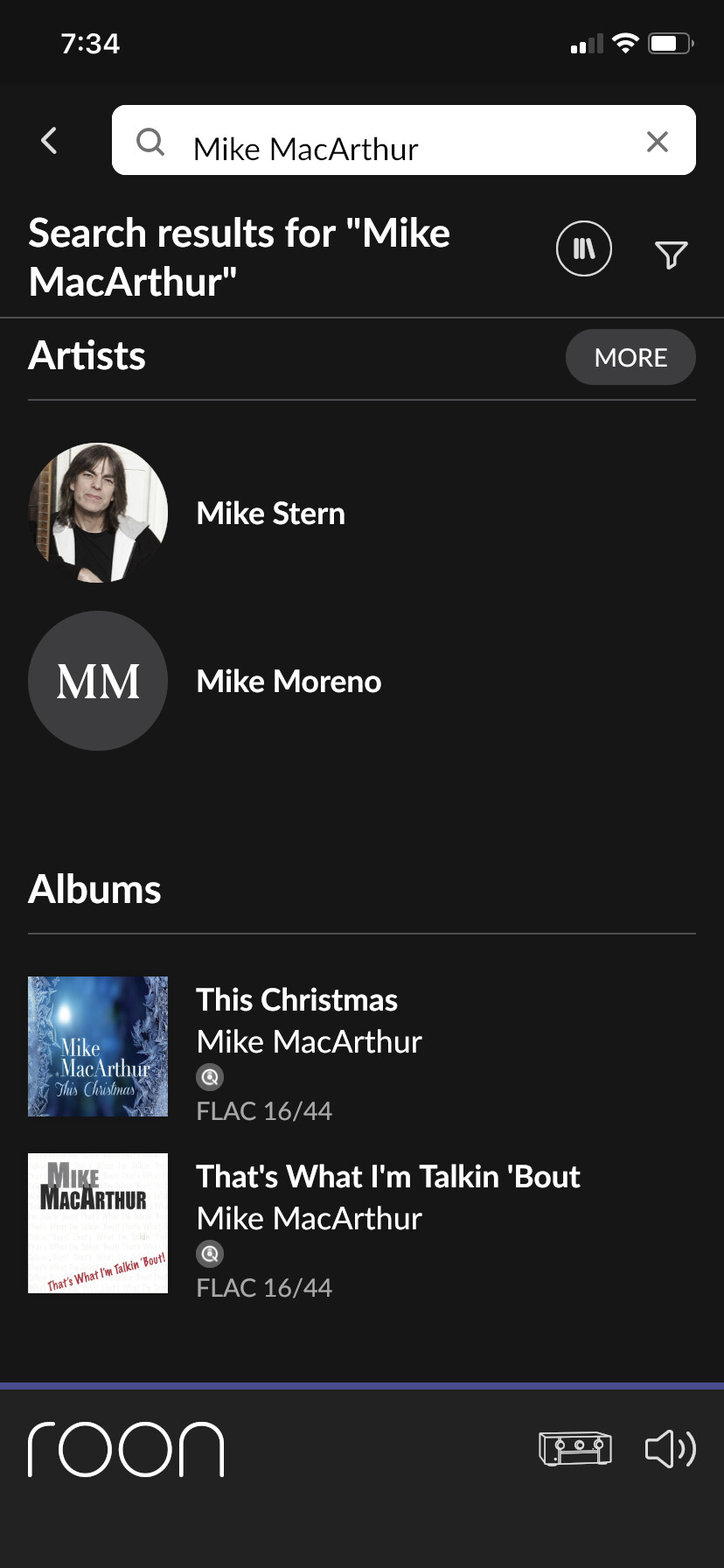Toggle the library-only results icon
This screenshot has width=724, height=1568.
coord(584,248)
